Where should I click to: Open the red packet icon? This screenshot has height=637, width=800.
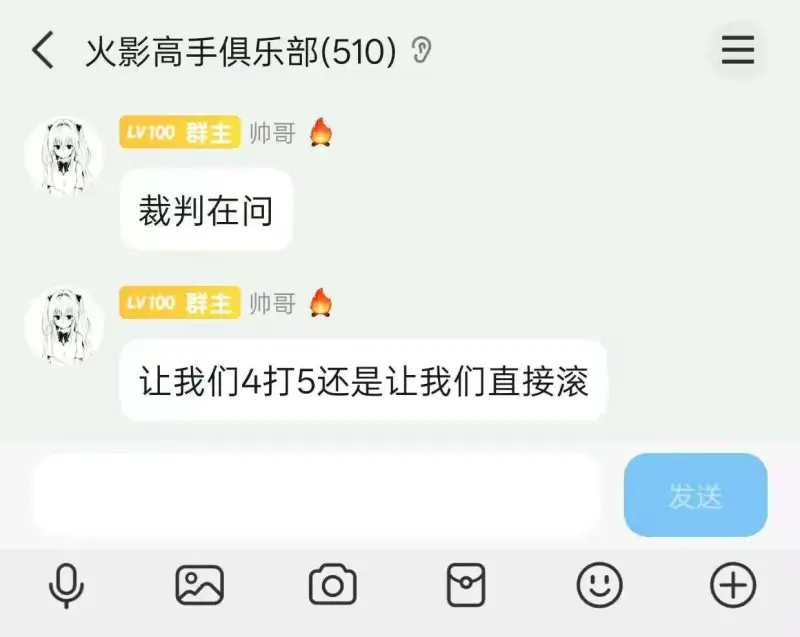[x=465, y=585]
